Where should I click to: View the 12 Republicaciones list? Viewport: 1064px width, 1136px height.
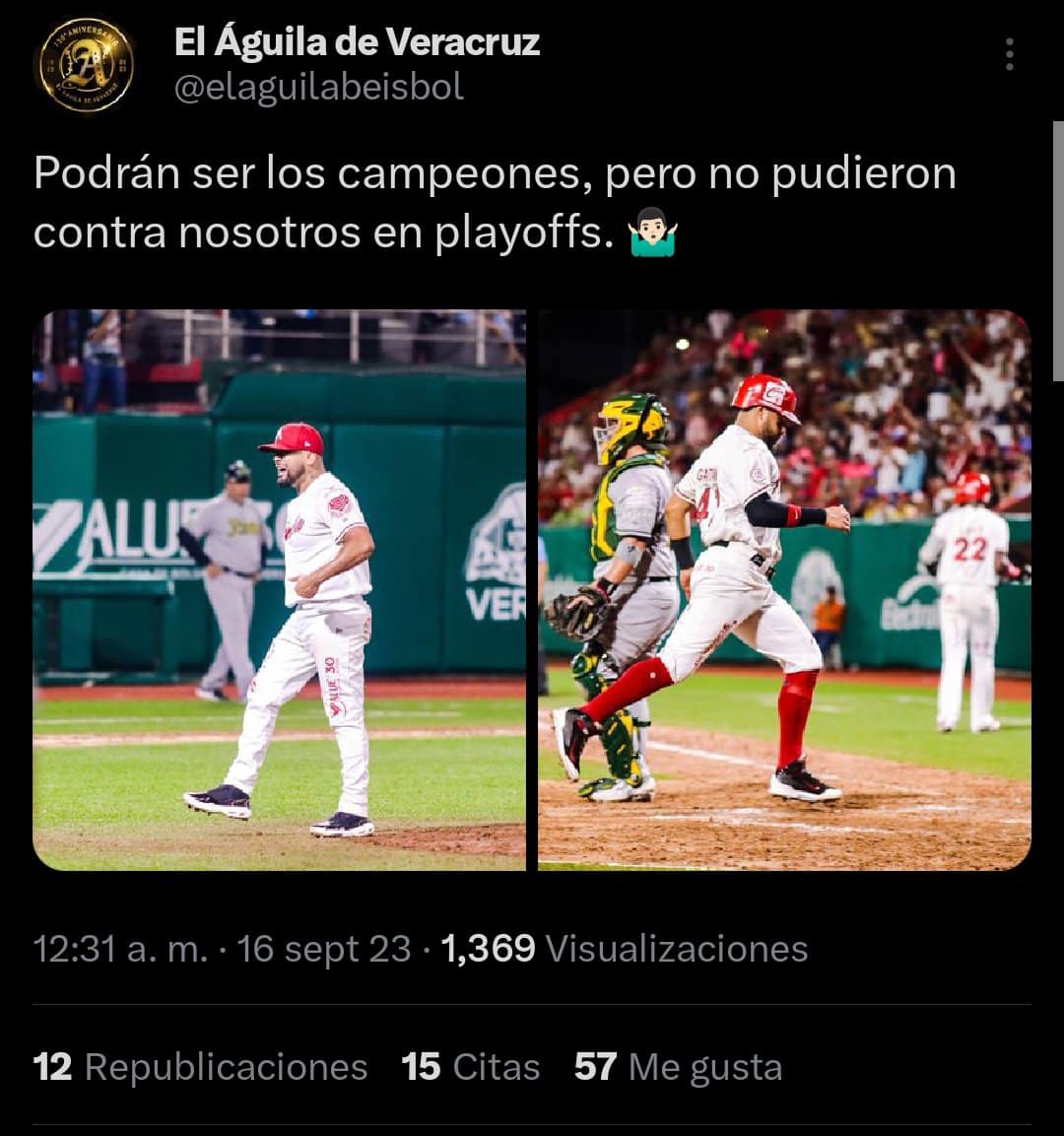click(200, 1067)
